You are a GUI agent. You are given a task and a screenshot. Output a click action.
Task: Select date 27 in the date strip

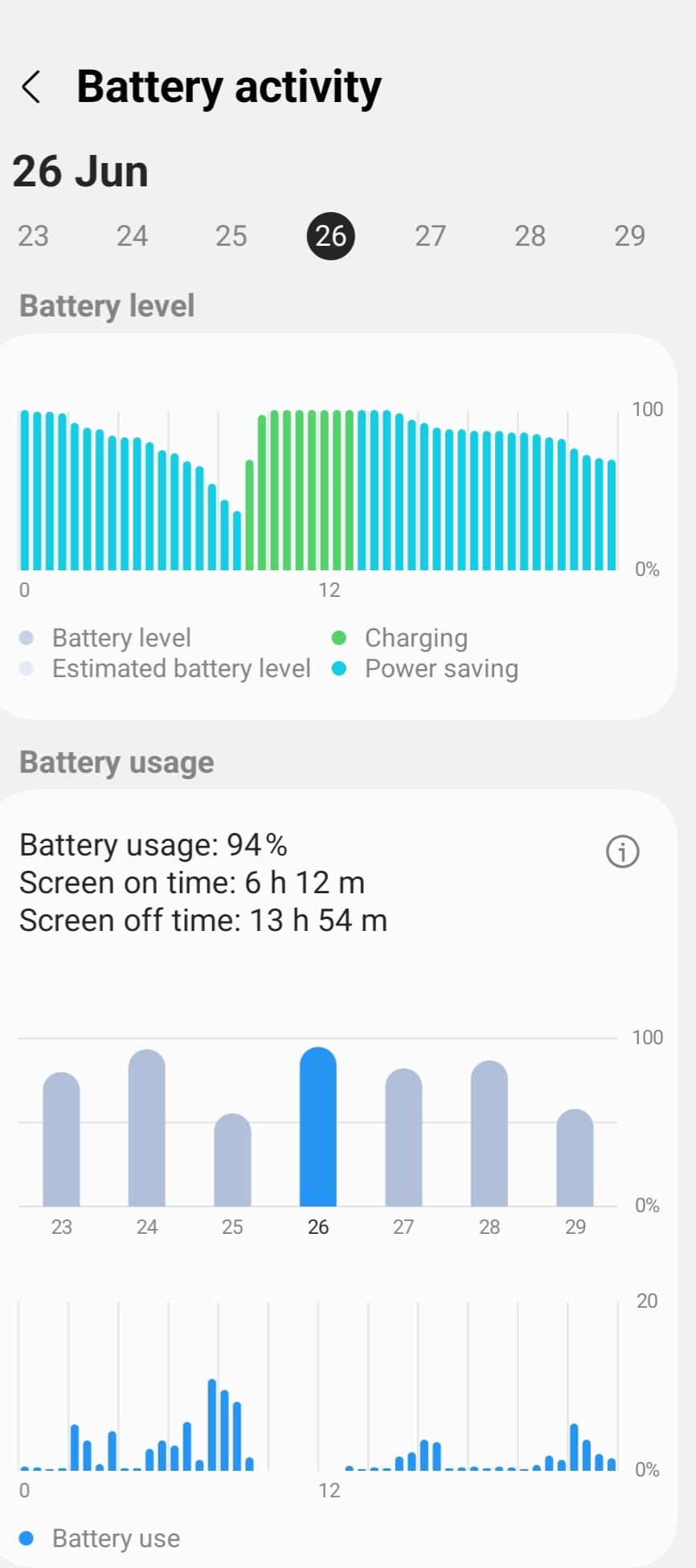tap(431, 236)
